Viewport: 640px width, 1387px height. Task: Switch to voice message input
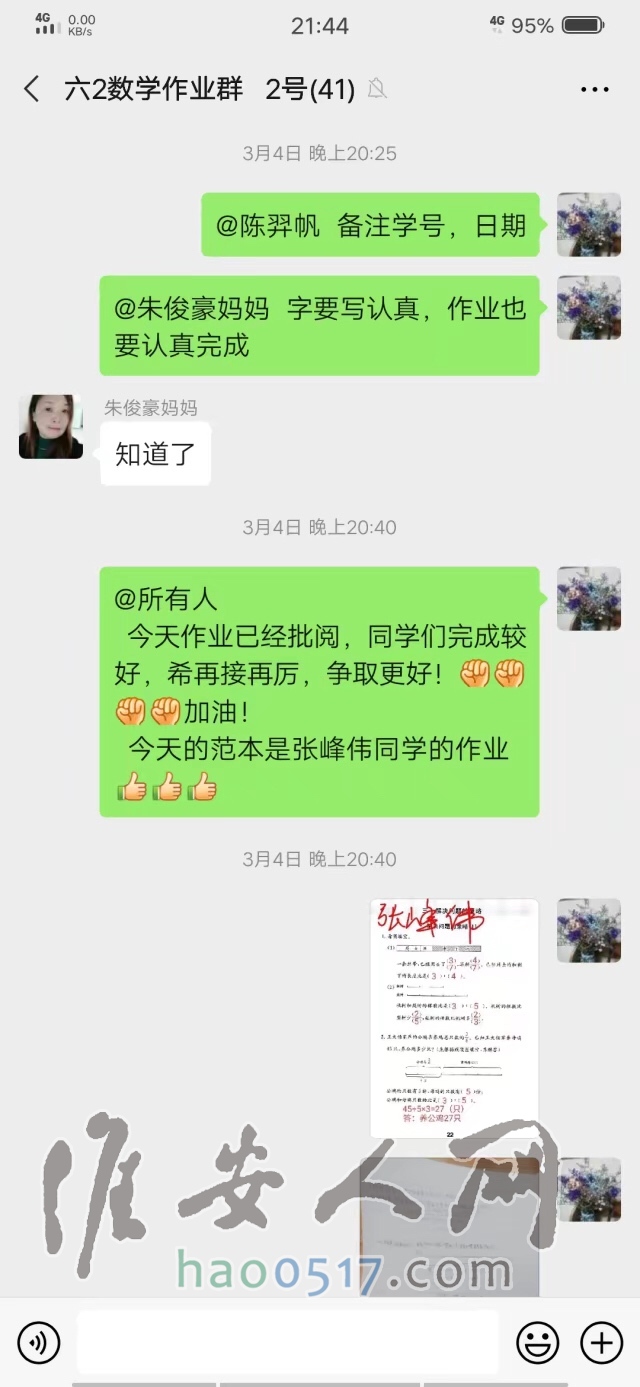39,1341
